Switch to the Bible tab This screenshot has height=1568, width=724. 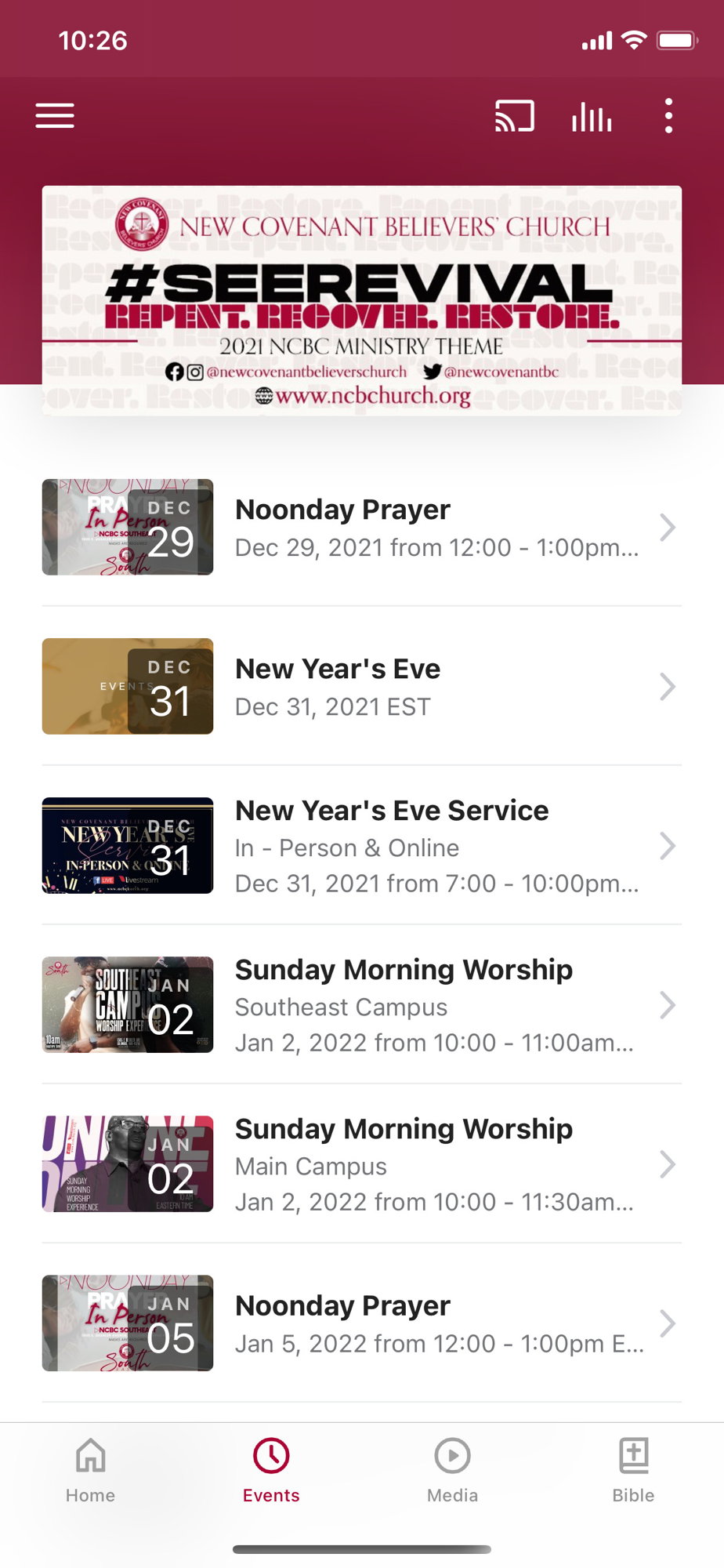[633, 1471]
